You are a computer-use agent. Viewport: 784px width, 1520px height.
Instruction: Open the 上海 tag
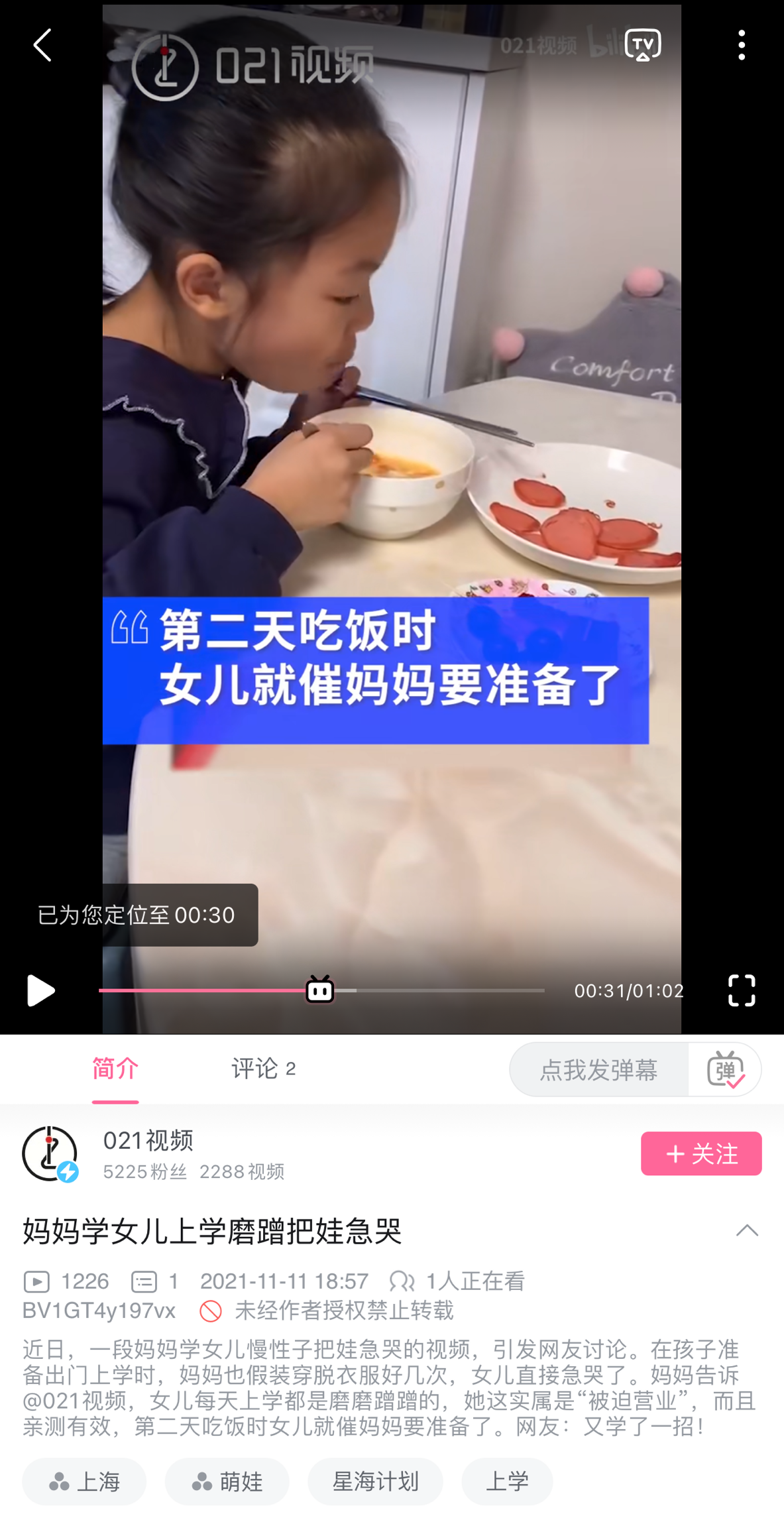click(x=84, y=1480)
